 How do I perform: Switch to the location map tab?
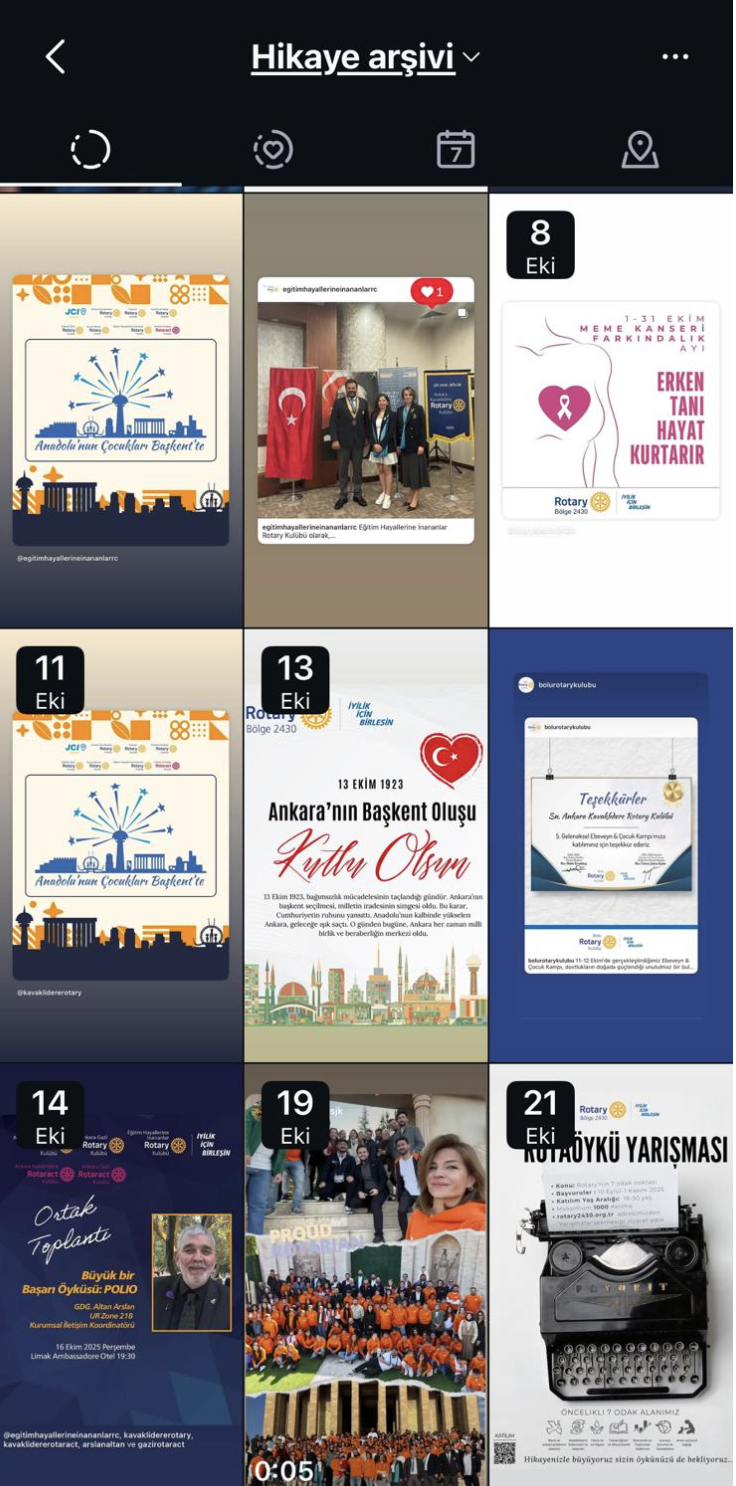[639, 150]
